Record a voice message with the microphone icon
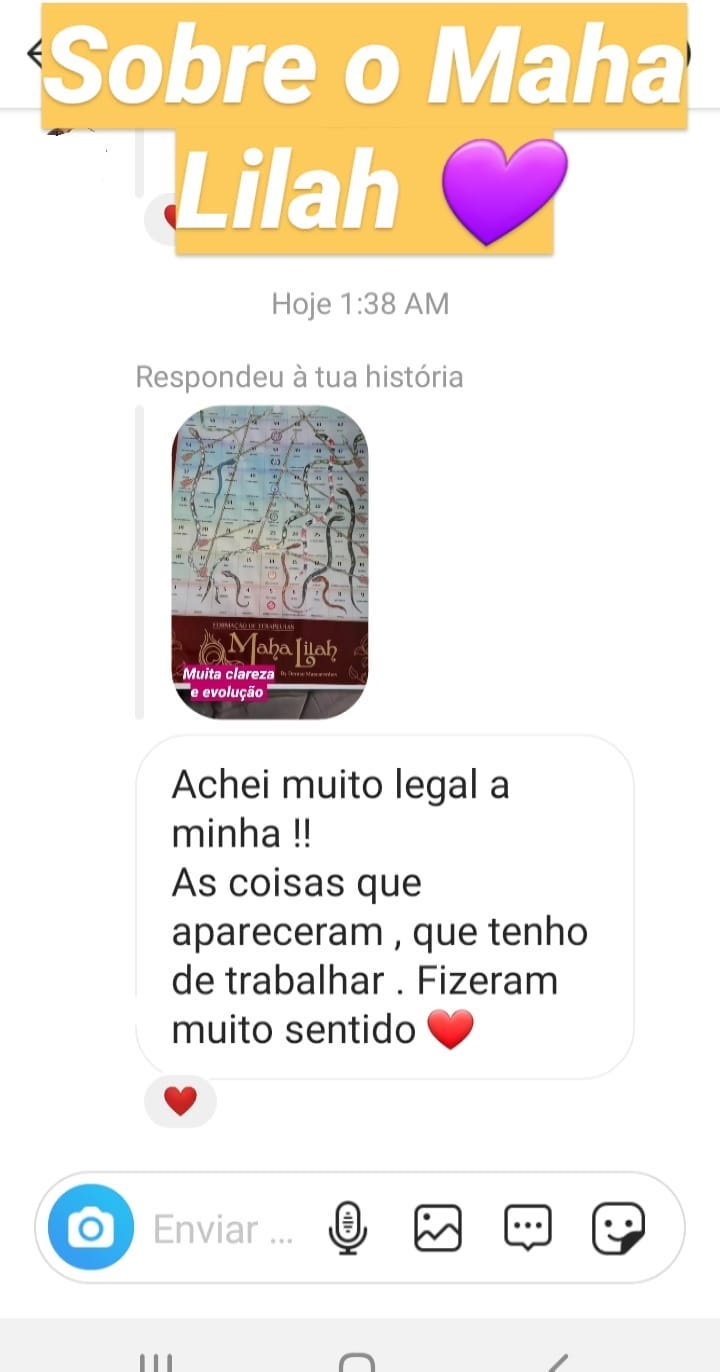This screenshot has width=720, height=1372. (346, 1227)
